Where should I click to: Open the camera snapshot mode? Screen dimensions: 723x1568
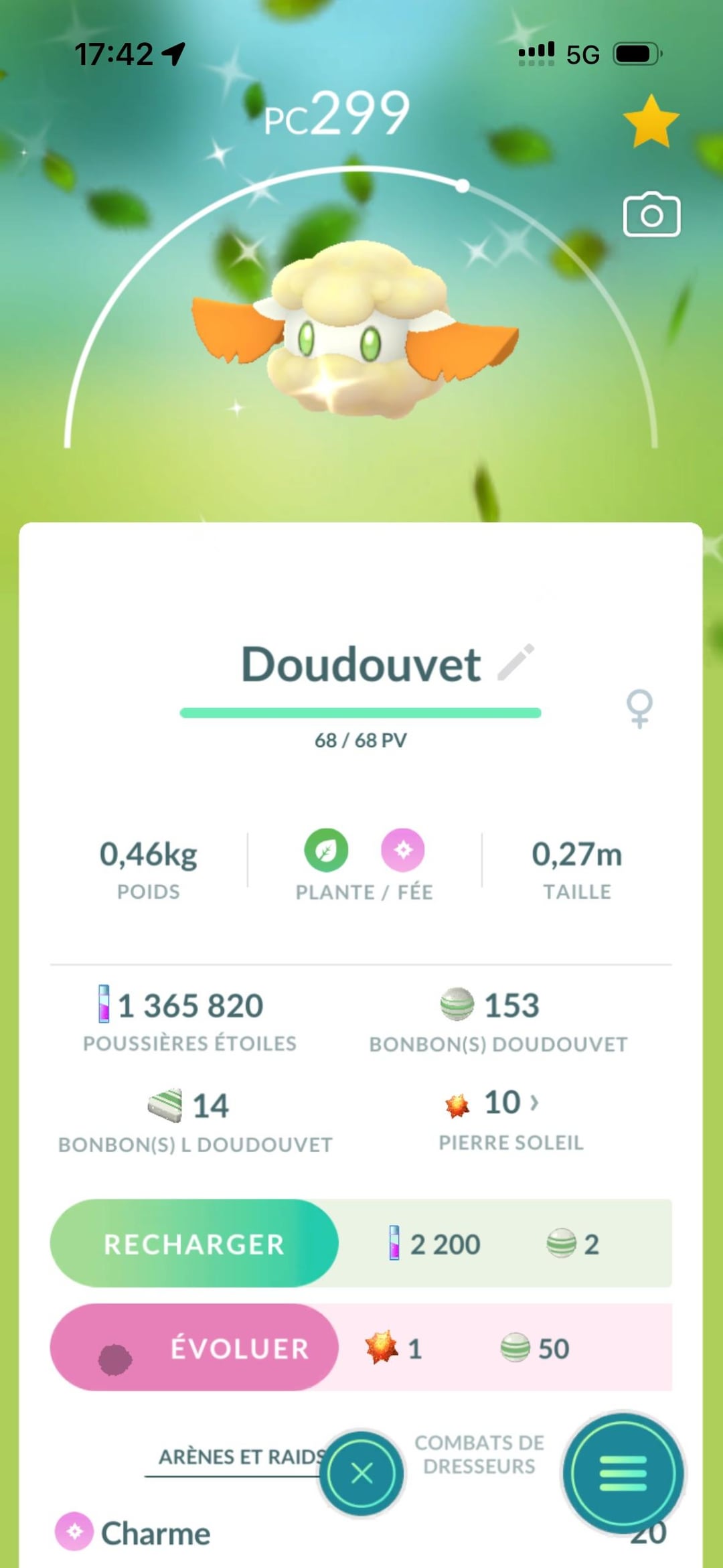click(651, 215)
